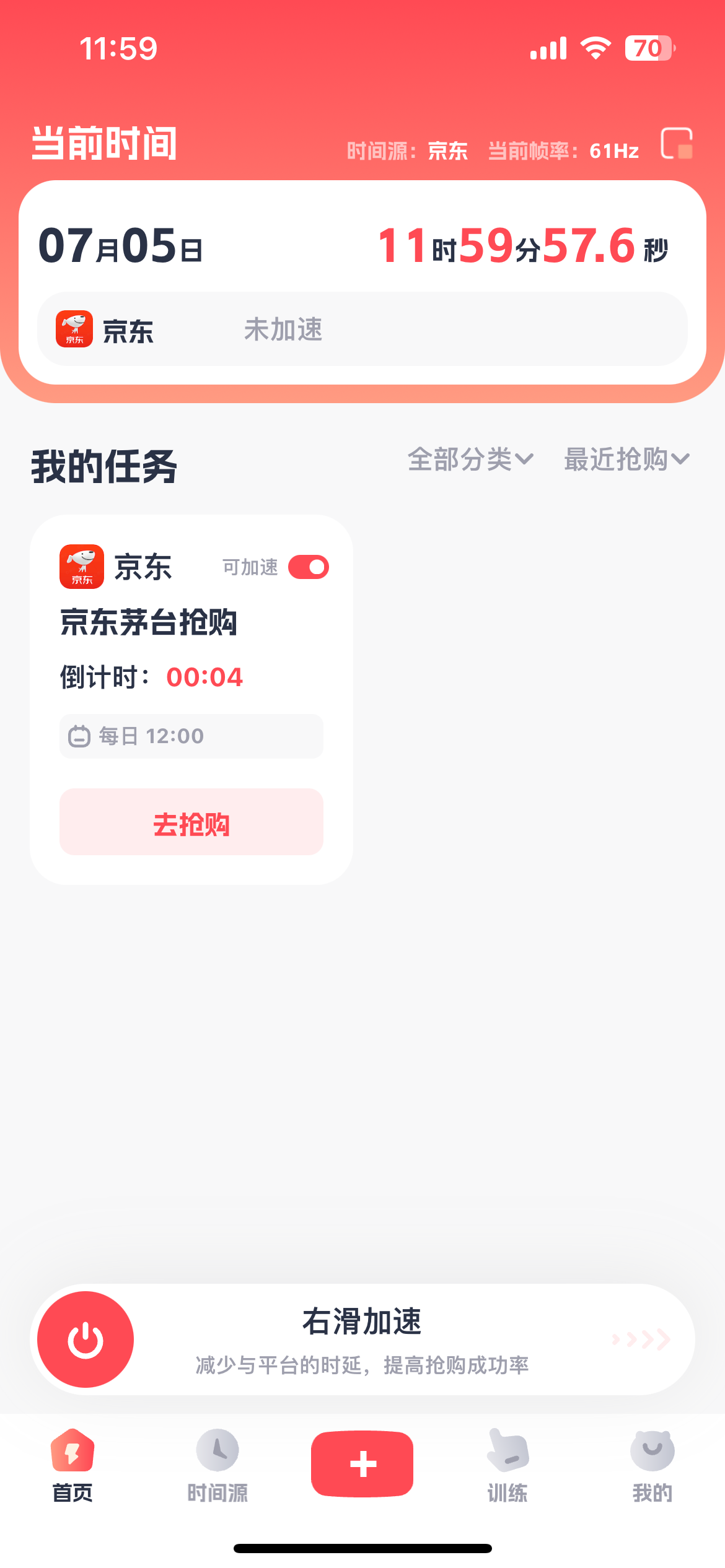Toggle off 可加速 for 京东 task

coord(309,567)
